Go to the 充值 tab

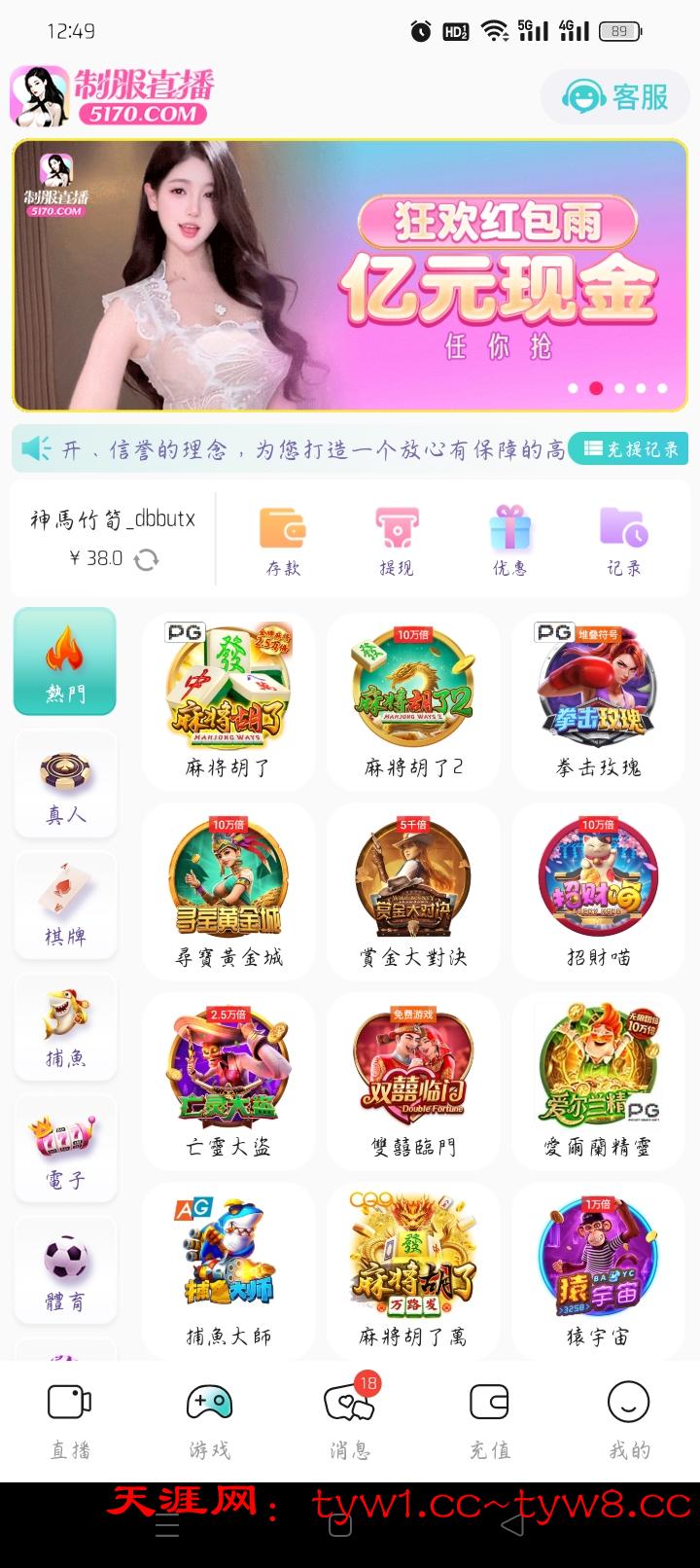pos(489,1421)
